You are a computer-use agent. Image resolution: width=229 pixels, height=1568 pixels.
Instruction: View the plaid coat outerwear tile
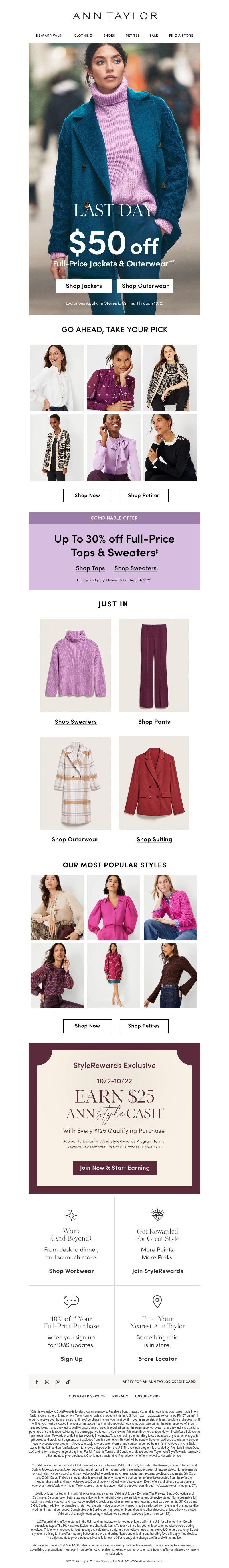[x=75, y=782]
